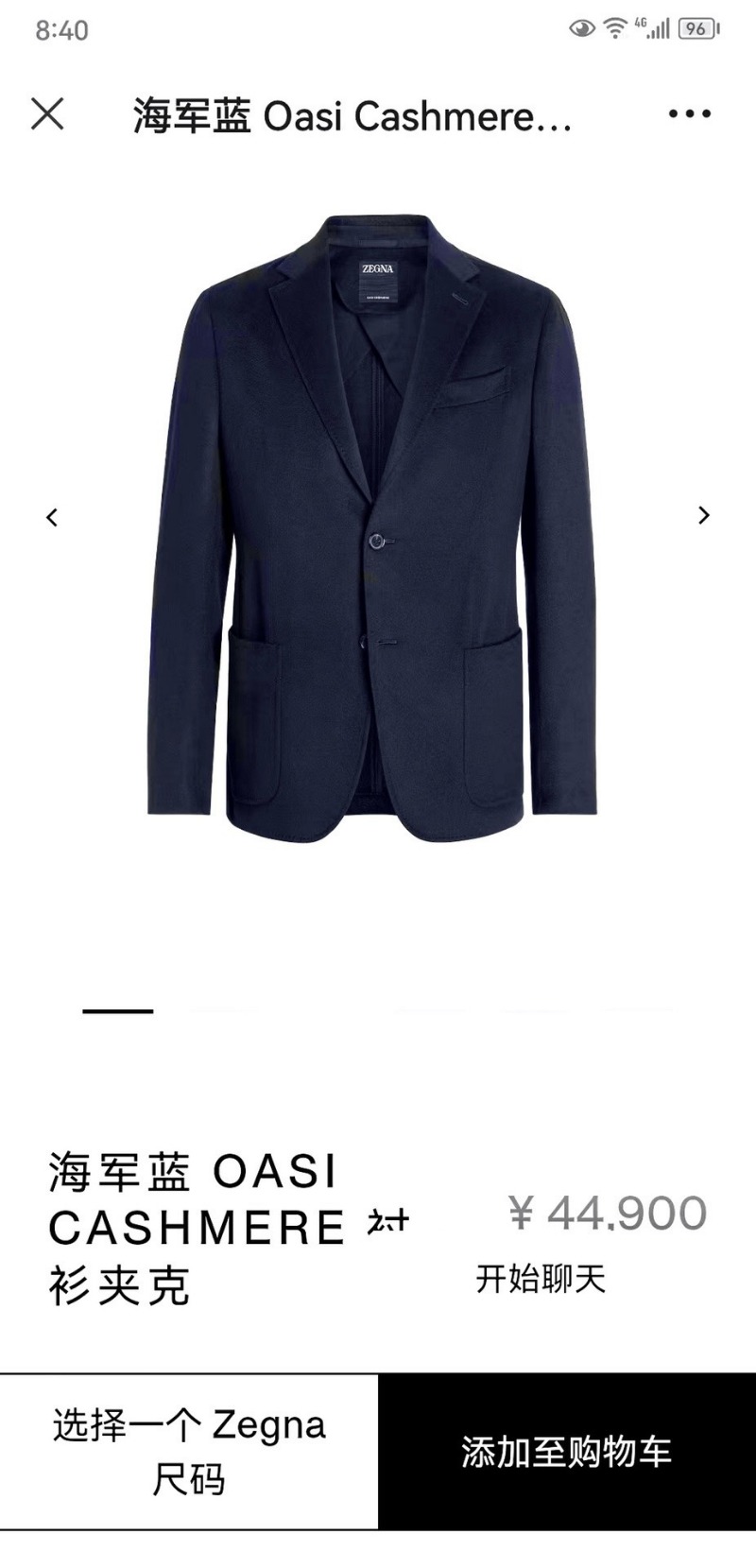
Task: Choose a Zegna size (选择一个 Zegna 尺码)
Action: coord(189,1451)
